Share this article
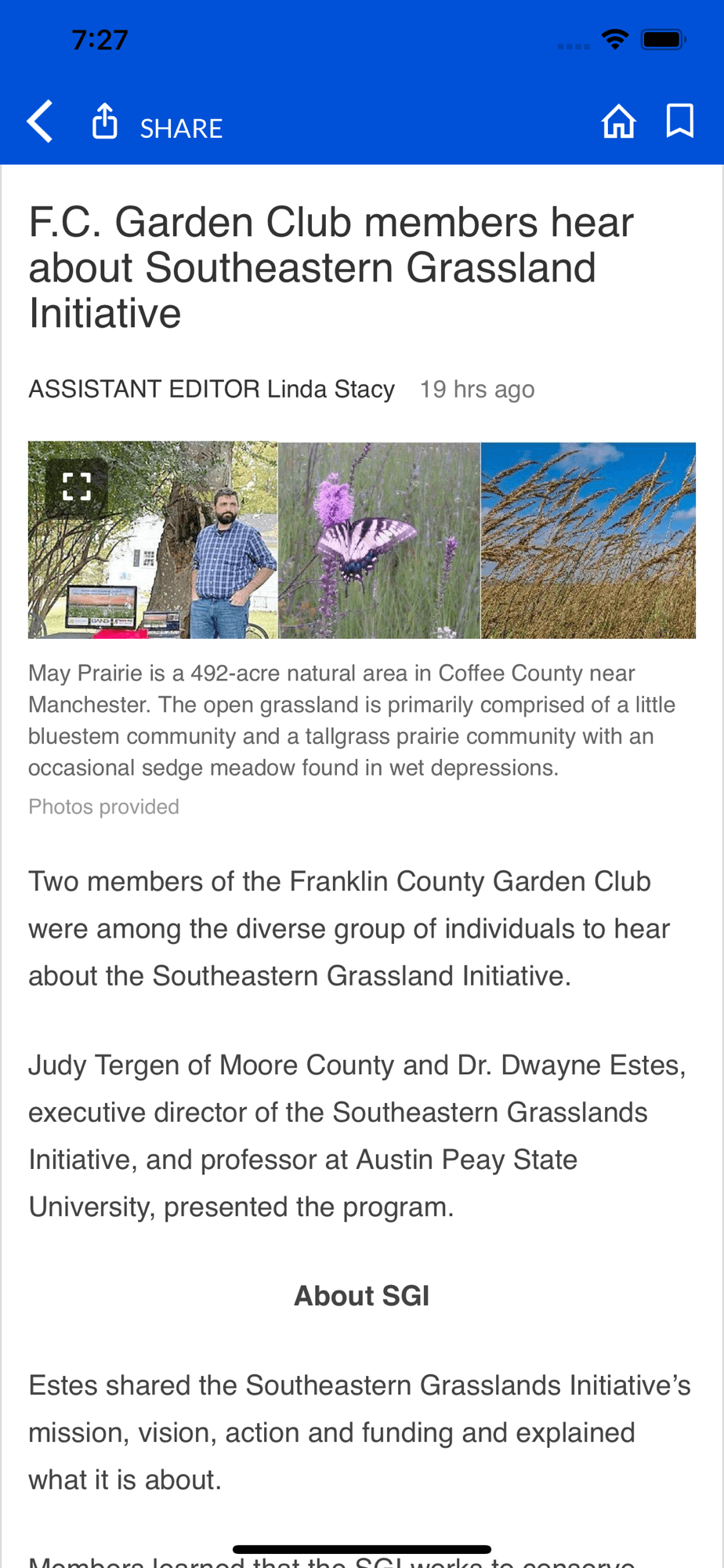 pyautogui.click(x=157, y=122)
